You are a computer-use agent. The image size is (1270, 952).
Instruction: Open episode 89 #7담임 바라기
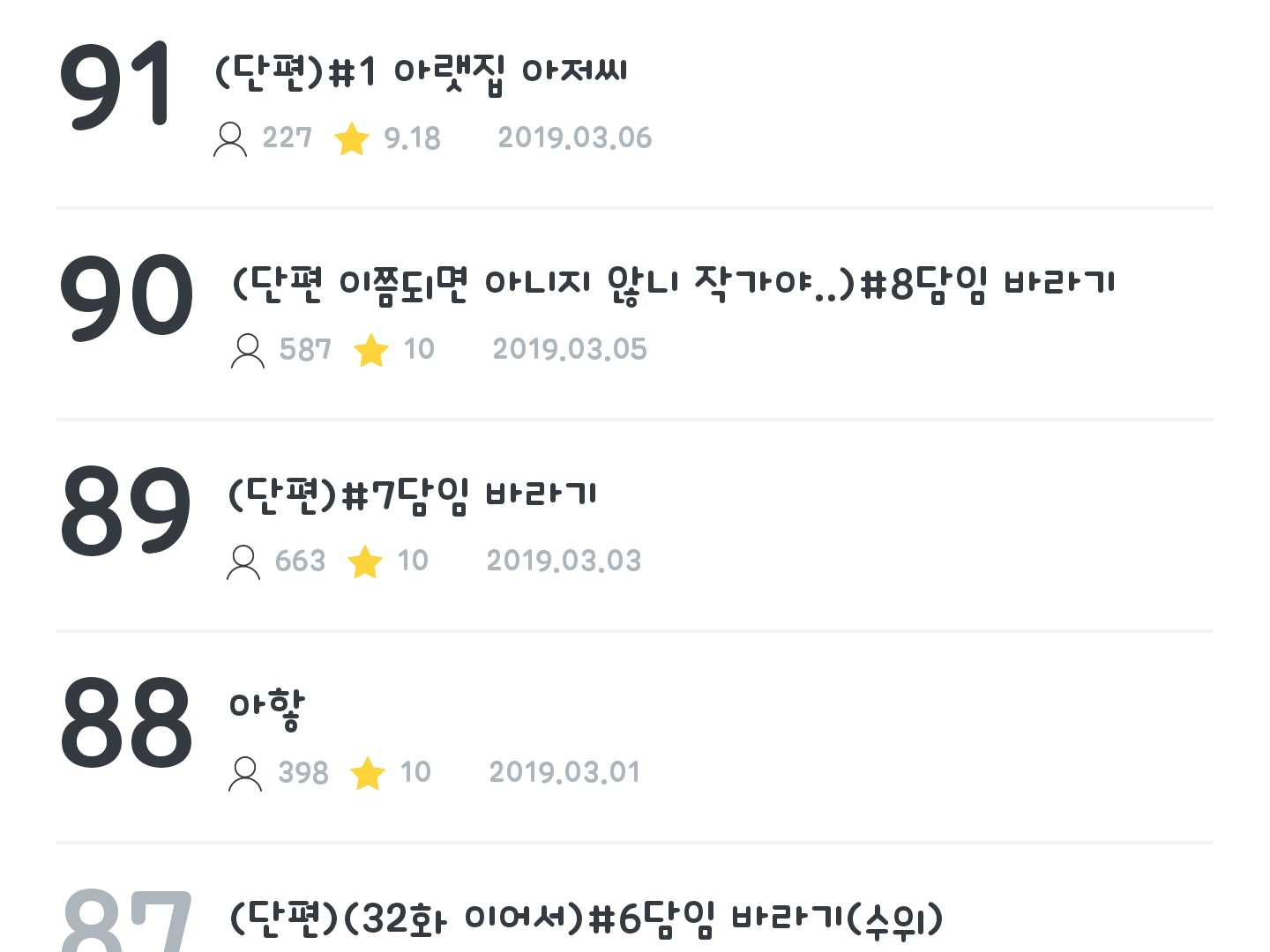635,525
